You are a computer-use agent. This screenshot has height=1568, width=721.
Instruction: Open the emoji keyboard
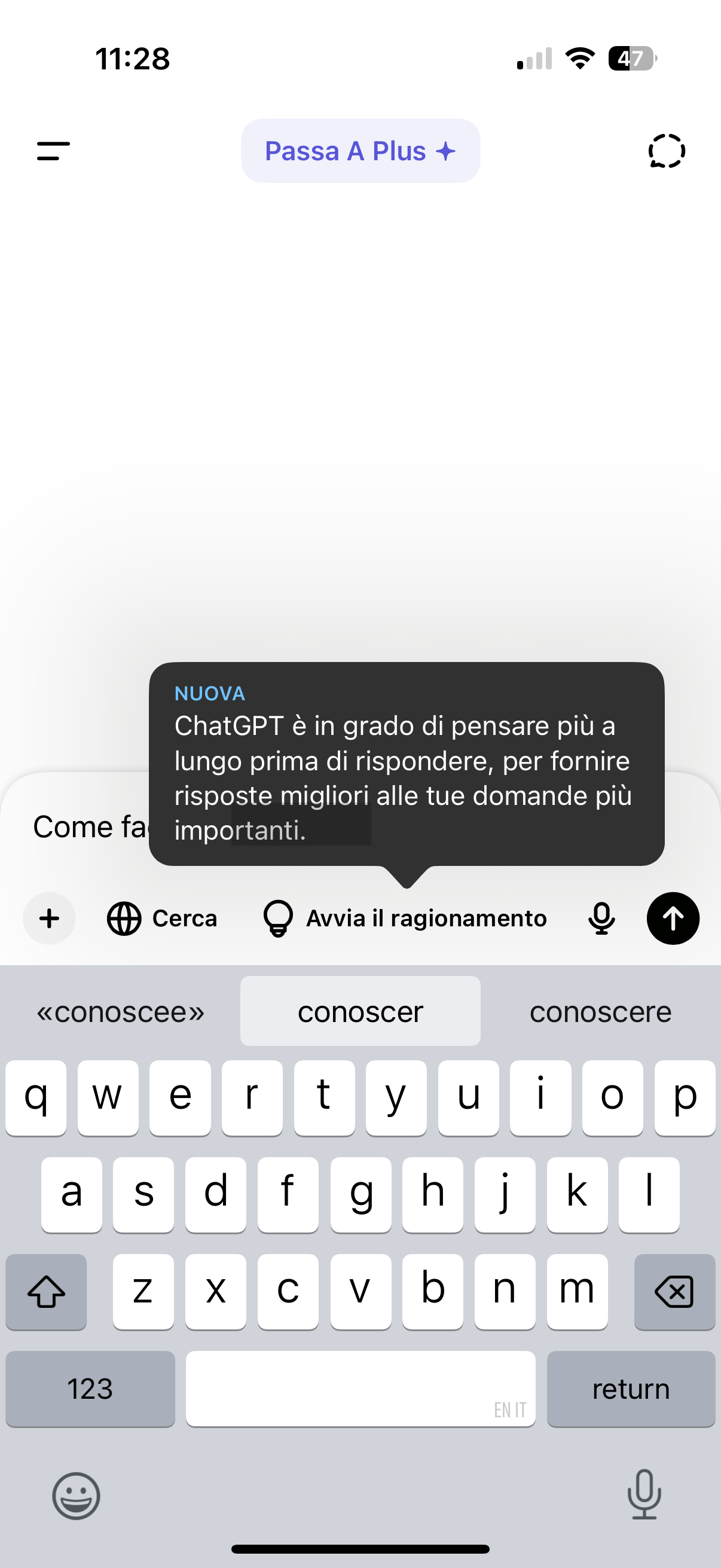click(76, 1496)
